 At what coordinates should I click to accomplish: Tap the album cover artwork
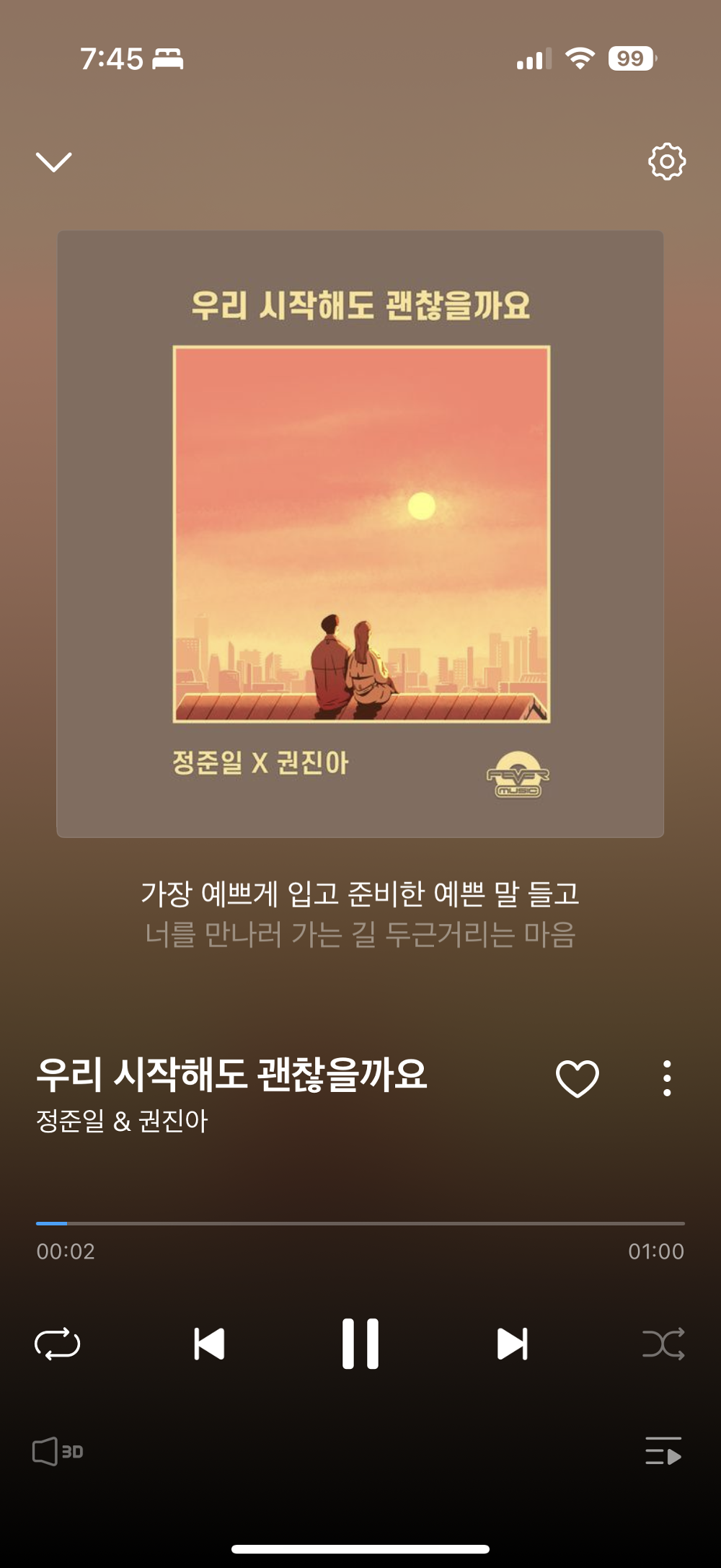[x=360, y=532]
